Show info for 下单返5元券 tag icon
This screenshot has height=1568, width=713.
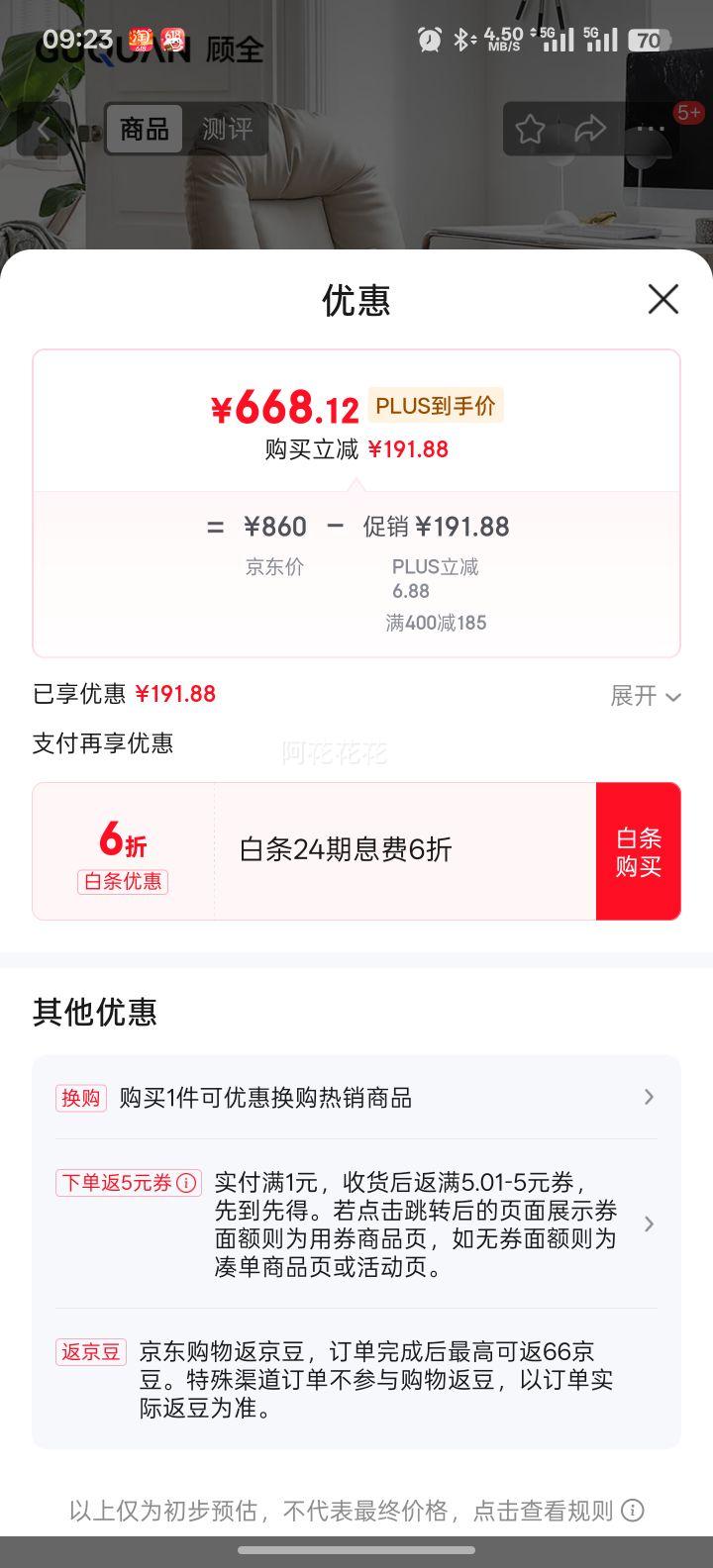point(186,1182)
